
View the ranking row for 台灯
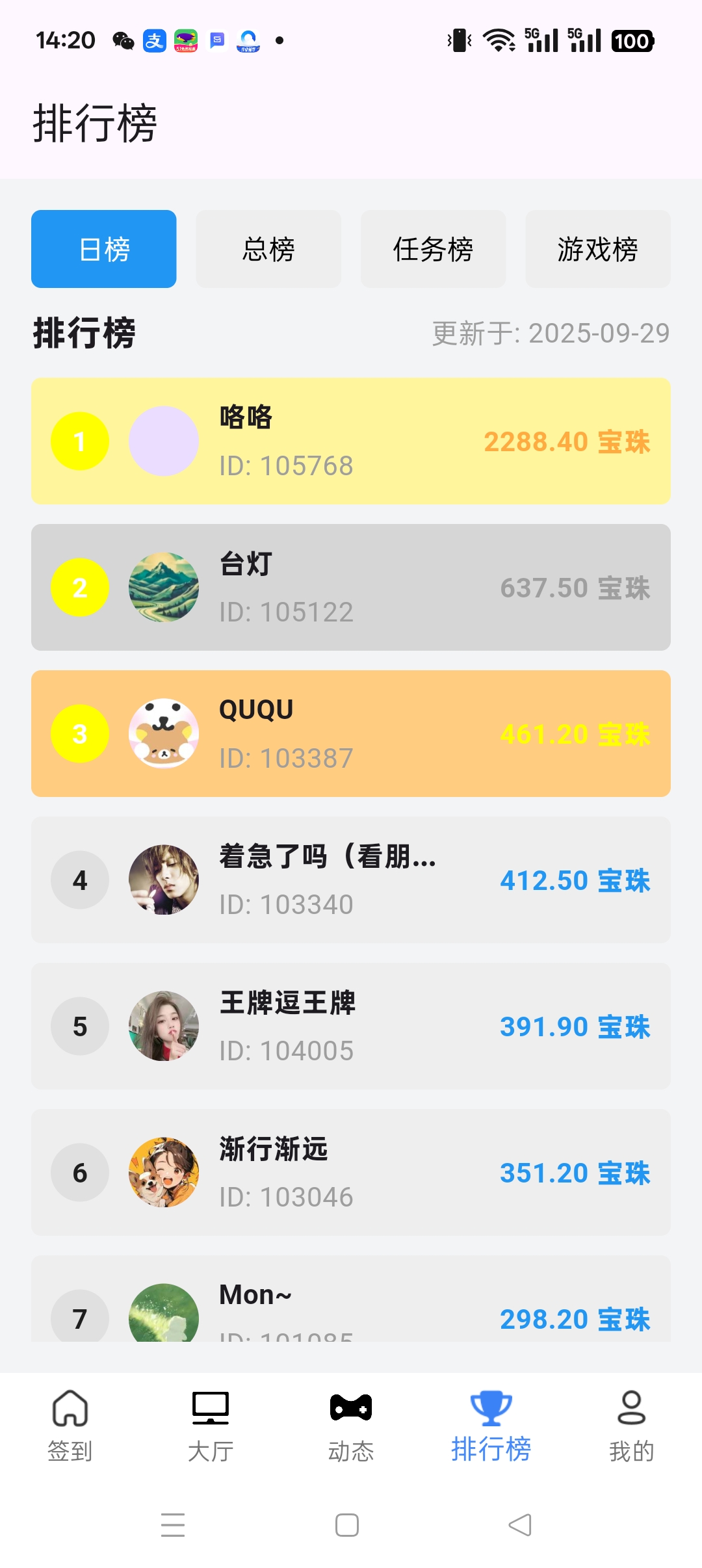351,587
